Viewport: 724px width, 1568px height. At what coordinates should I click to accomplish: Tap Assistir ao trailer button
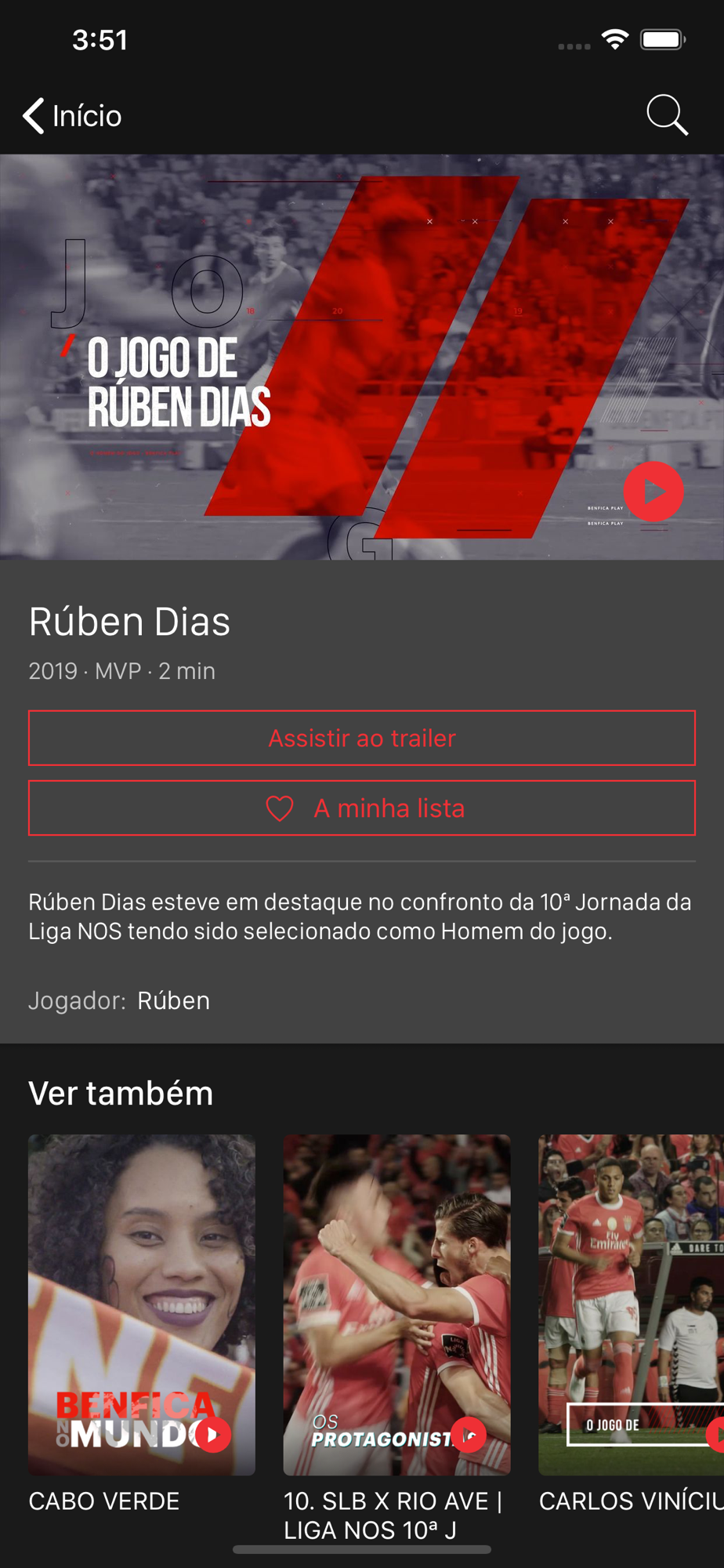362,738
